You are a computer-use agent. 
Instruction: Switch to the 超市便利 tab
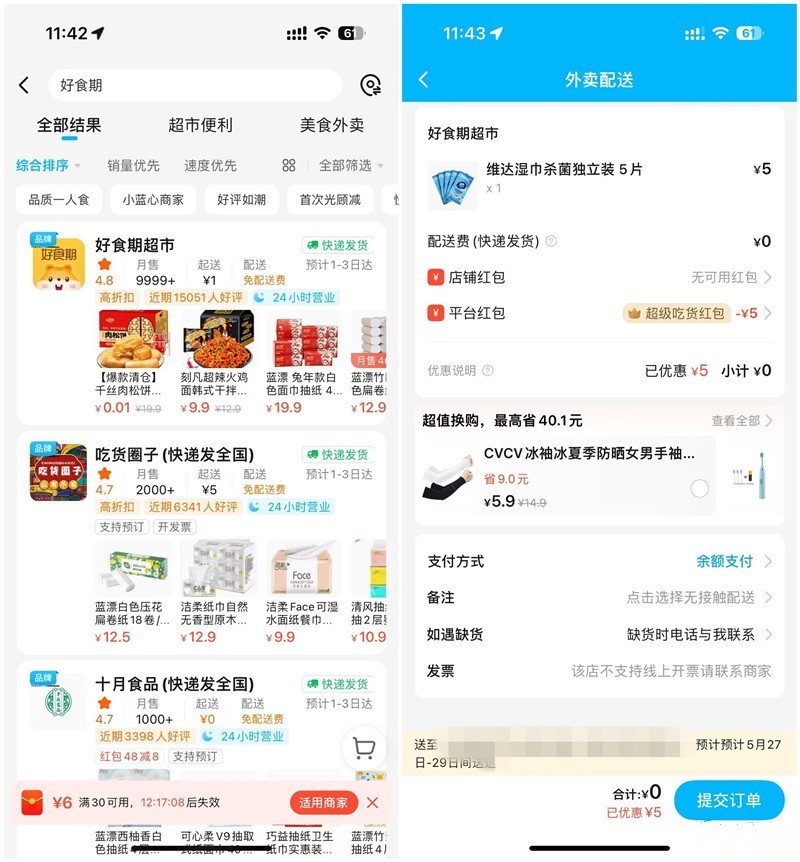200,125
